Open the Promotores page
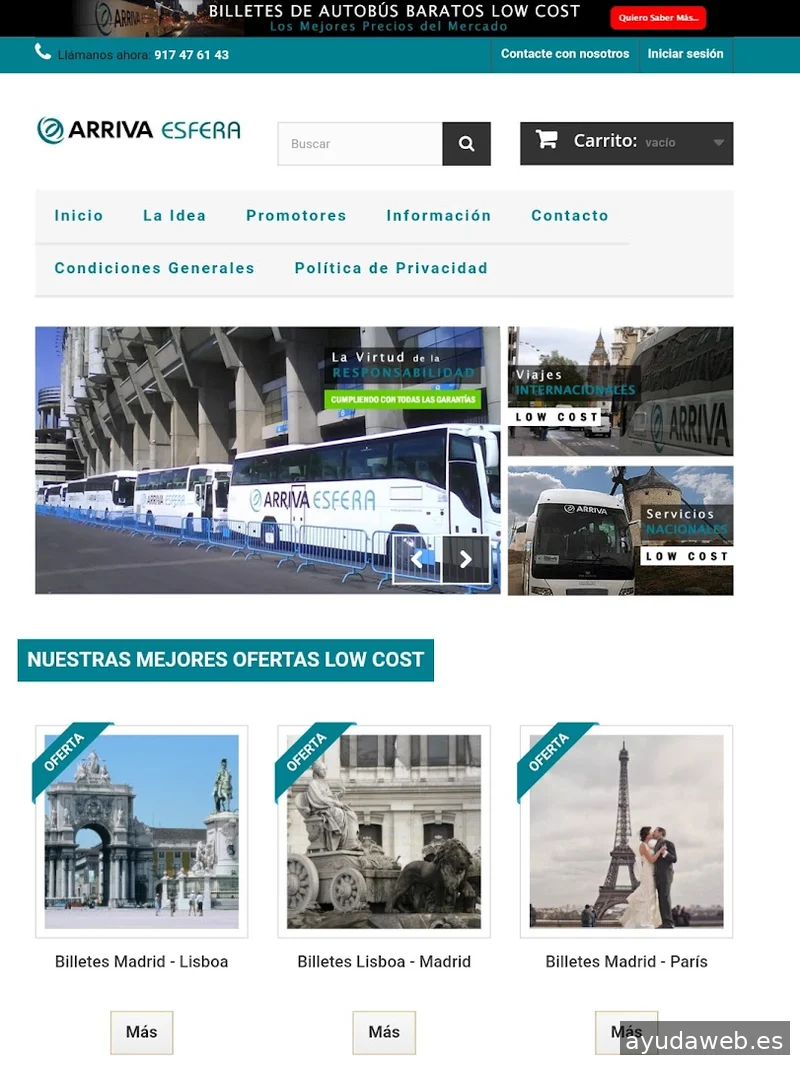This screenshot has height=1065, width=800. (296, 215)
